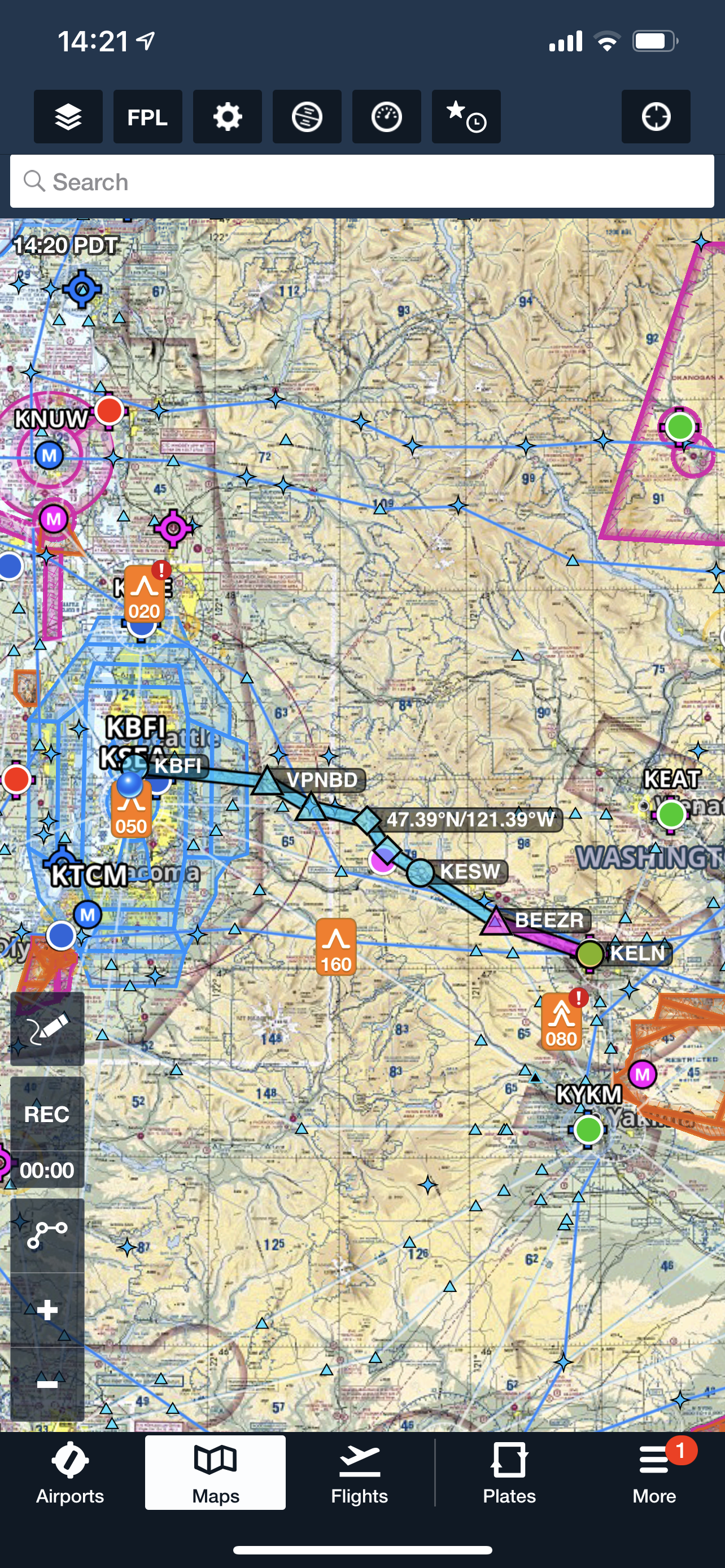
Task: Zoom in the map with plus
Action: (47, 1309)
